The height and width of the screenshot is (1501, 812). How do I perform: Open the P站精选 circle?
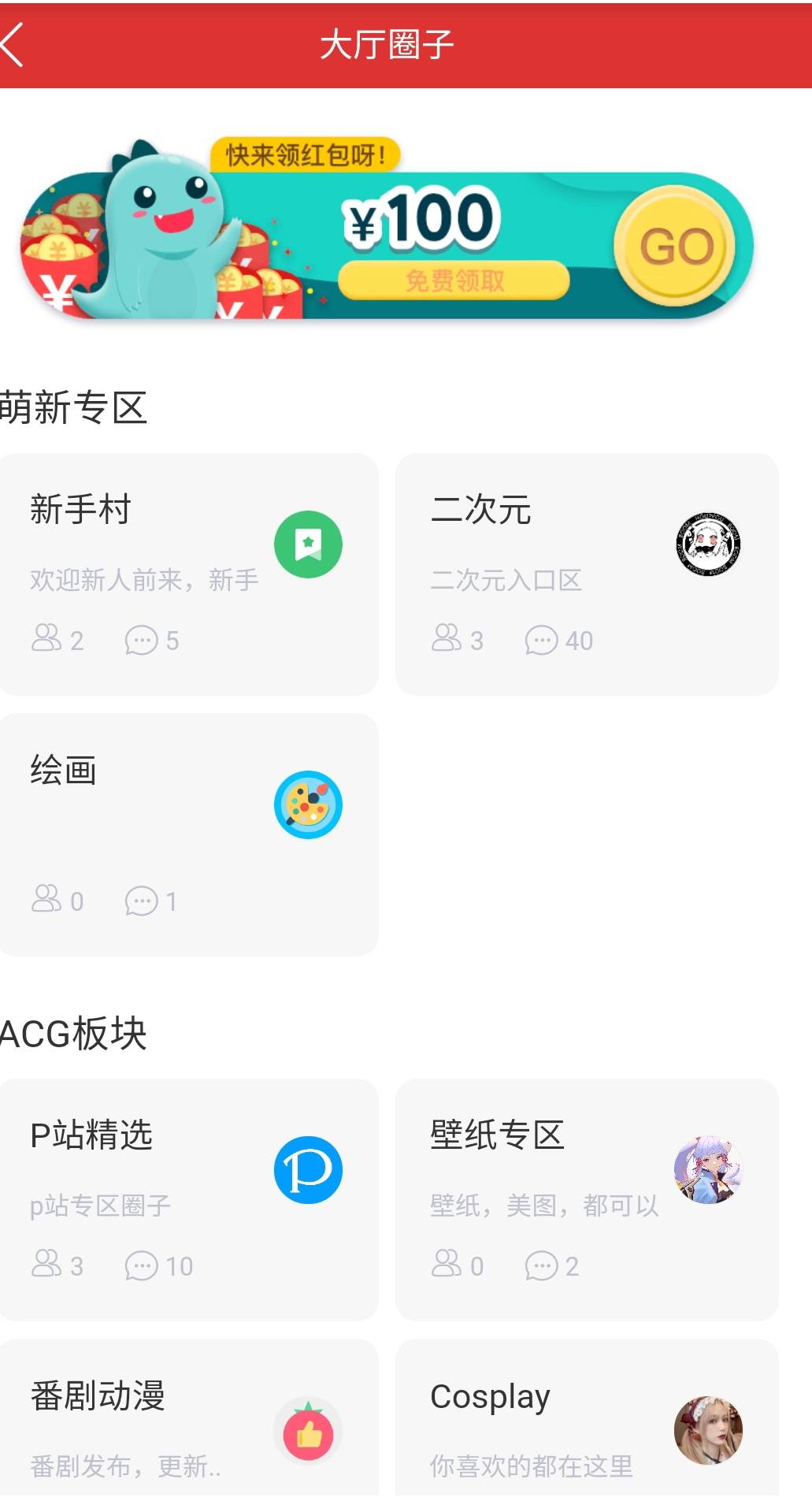pyautogui.click(x=189, y=1198)
